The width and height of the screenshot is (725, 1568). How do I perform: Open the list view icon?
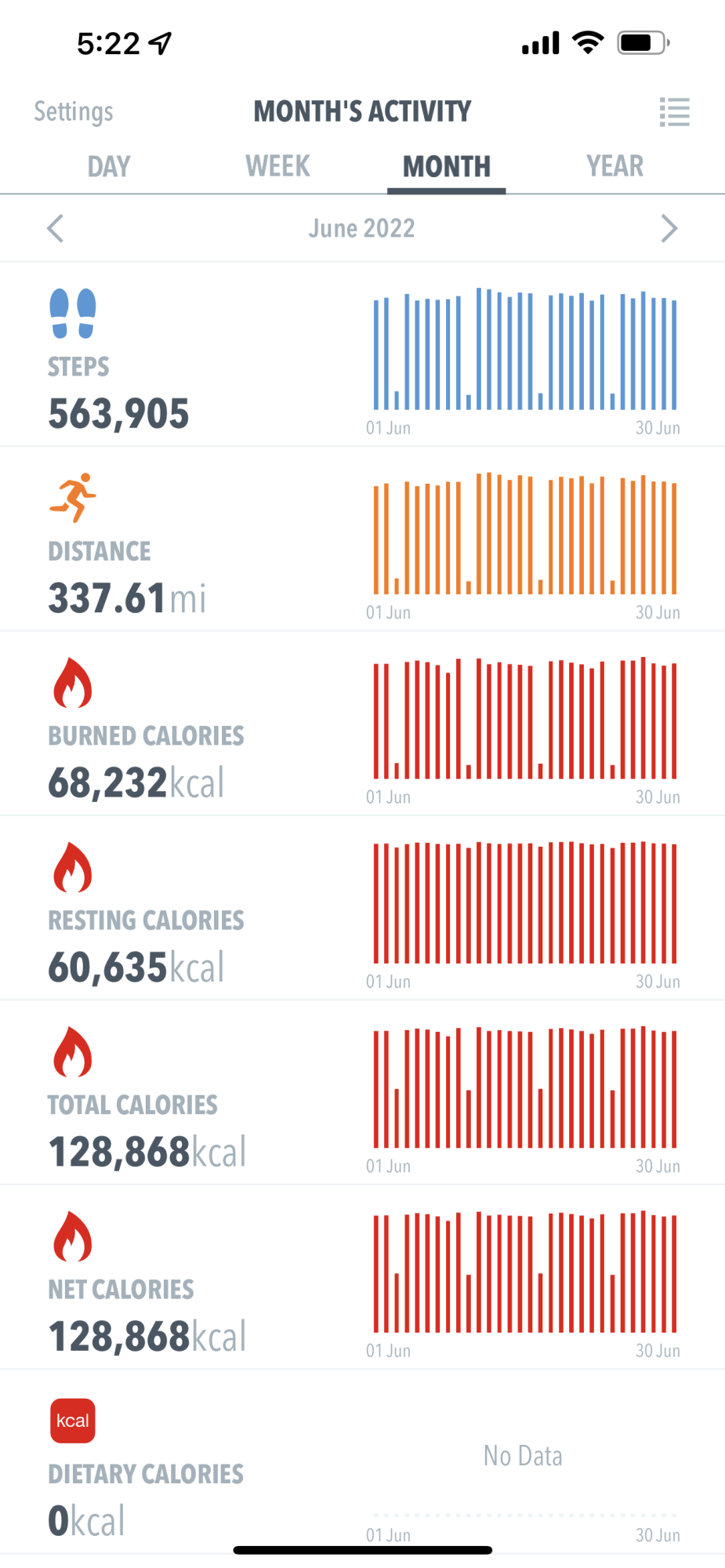[x=674, y=112]
